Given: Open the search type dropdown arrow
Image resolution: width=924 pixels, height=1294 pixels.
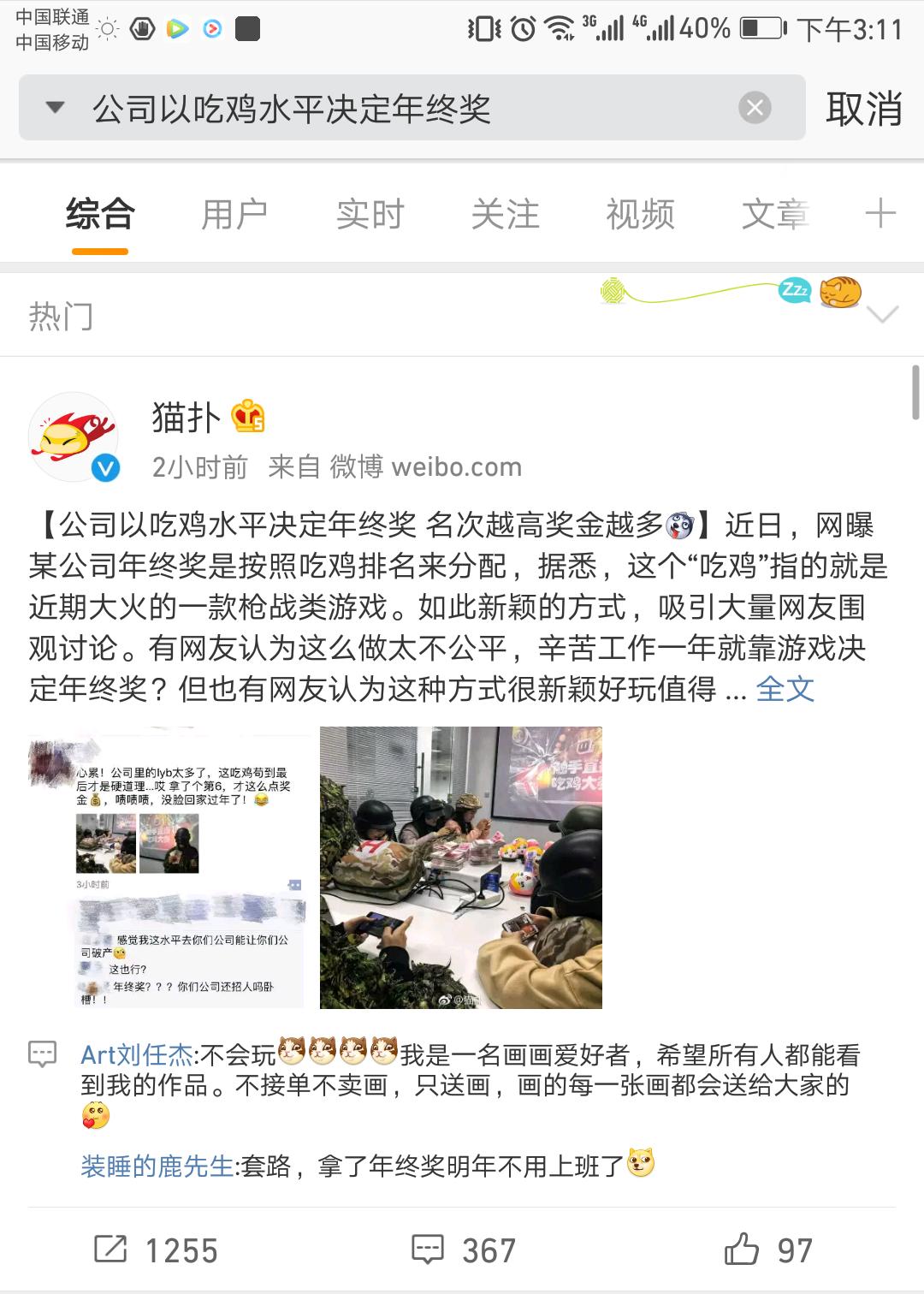Looking at the screenshot, I should click(x=55, y=108).
